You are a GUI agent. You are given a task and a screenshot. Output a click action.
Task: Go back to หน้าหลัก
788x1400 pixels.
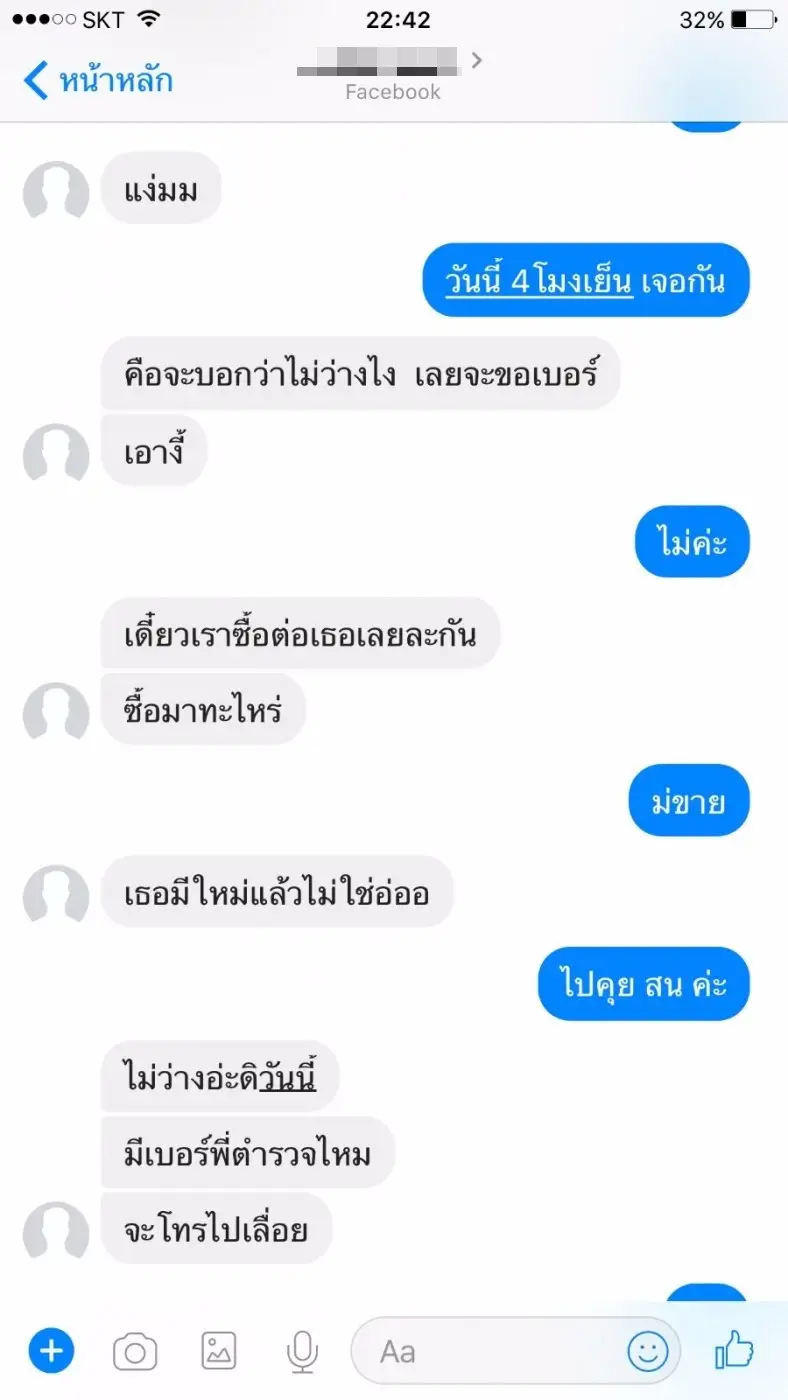[x=98, y=79]
